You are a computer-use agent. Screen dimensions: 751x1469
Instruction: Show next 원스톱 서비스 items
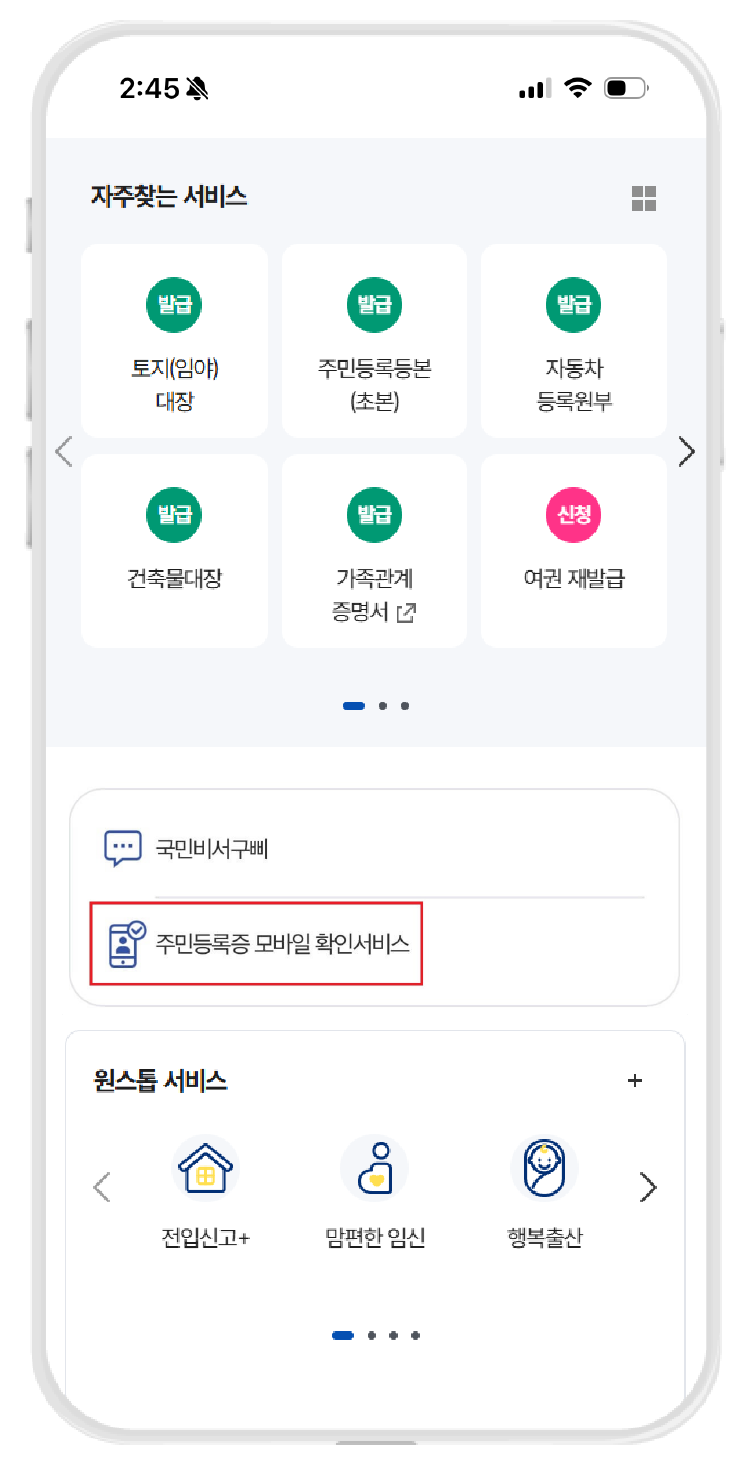point(648,1188)
